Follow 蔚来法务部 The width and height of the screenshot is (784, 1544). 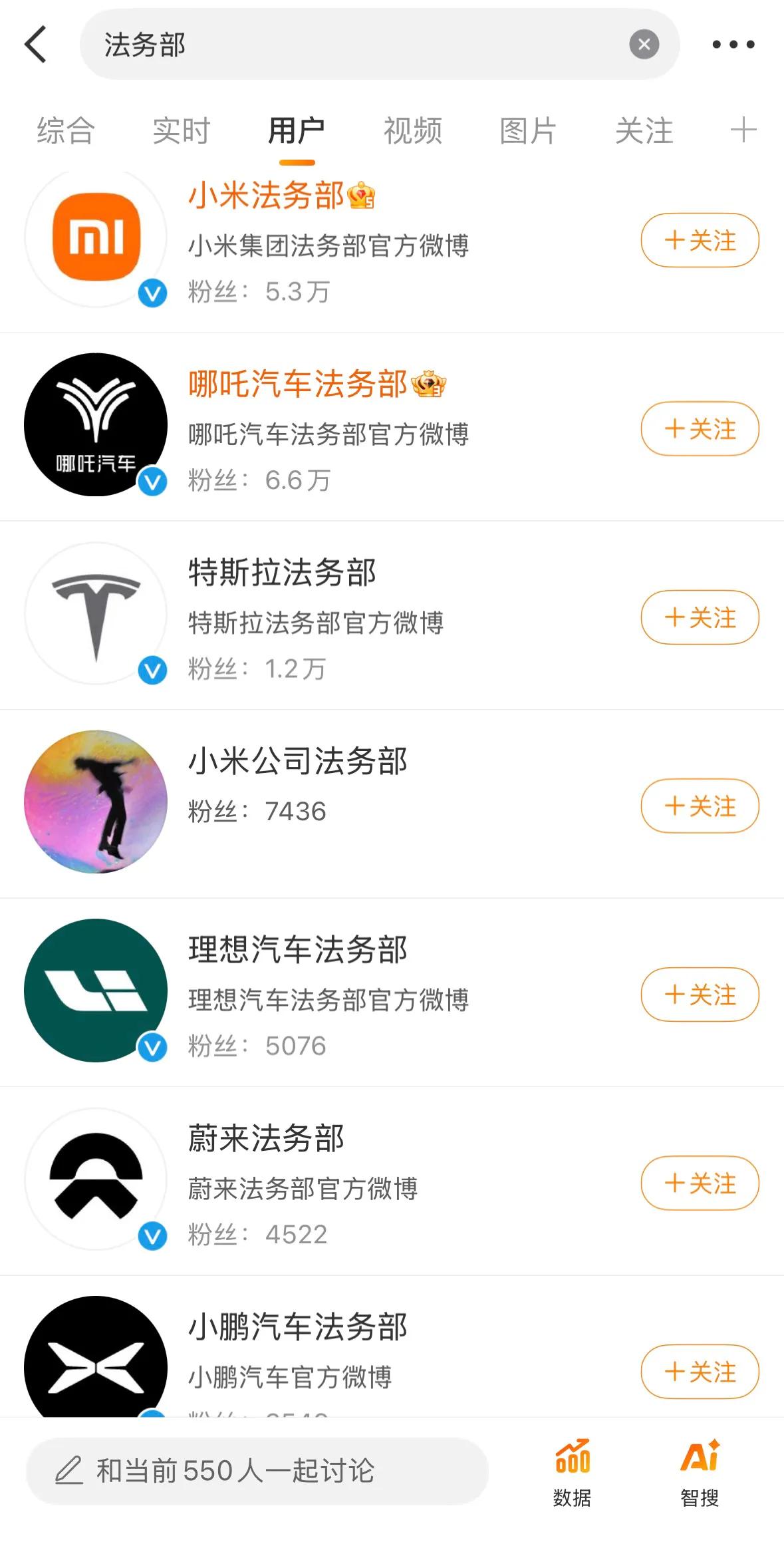tap(700, 1183)
